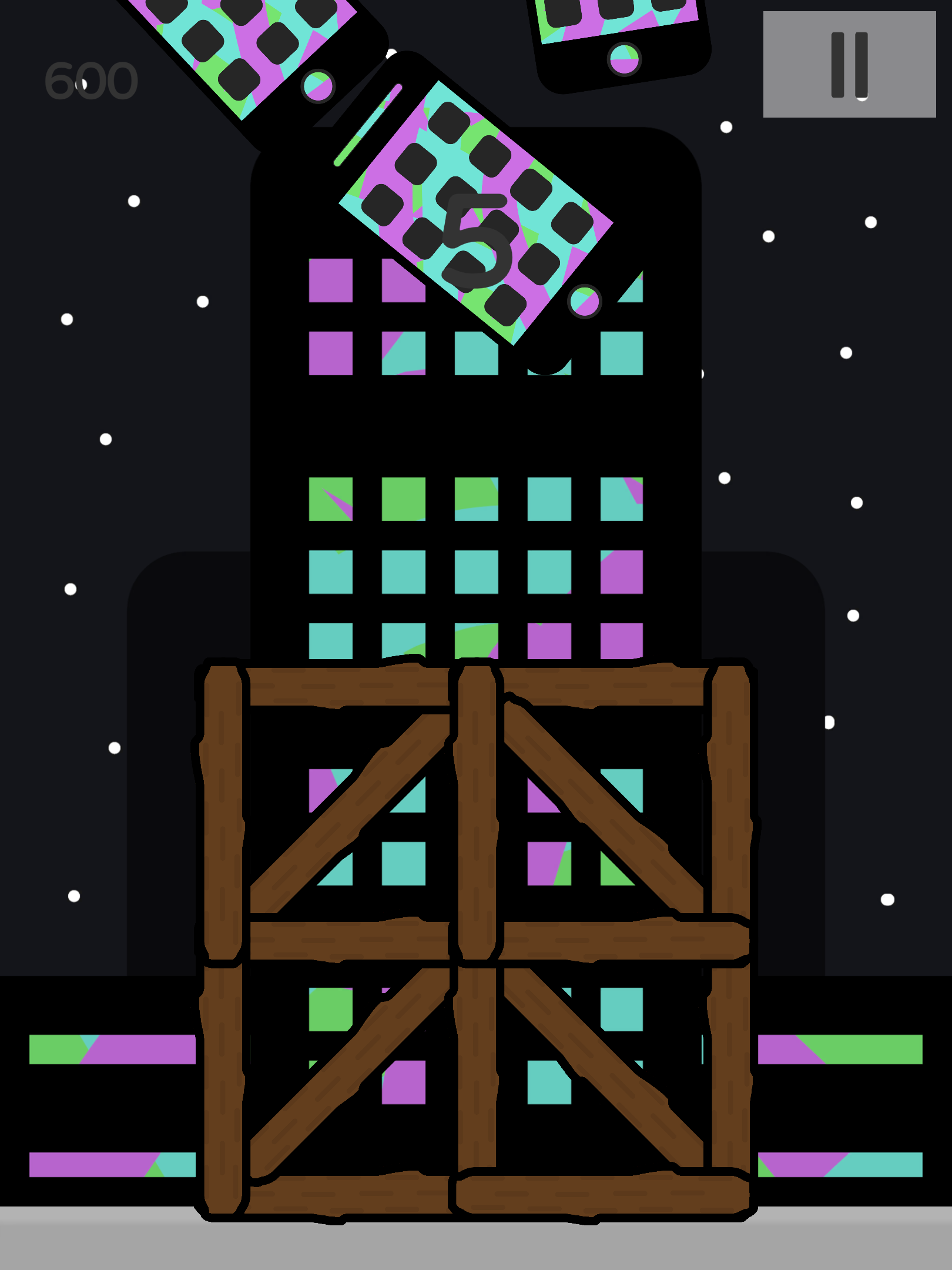952x1270 pixels.
Task: Pause the game
Action: (849, 65)
